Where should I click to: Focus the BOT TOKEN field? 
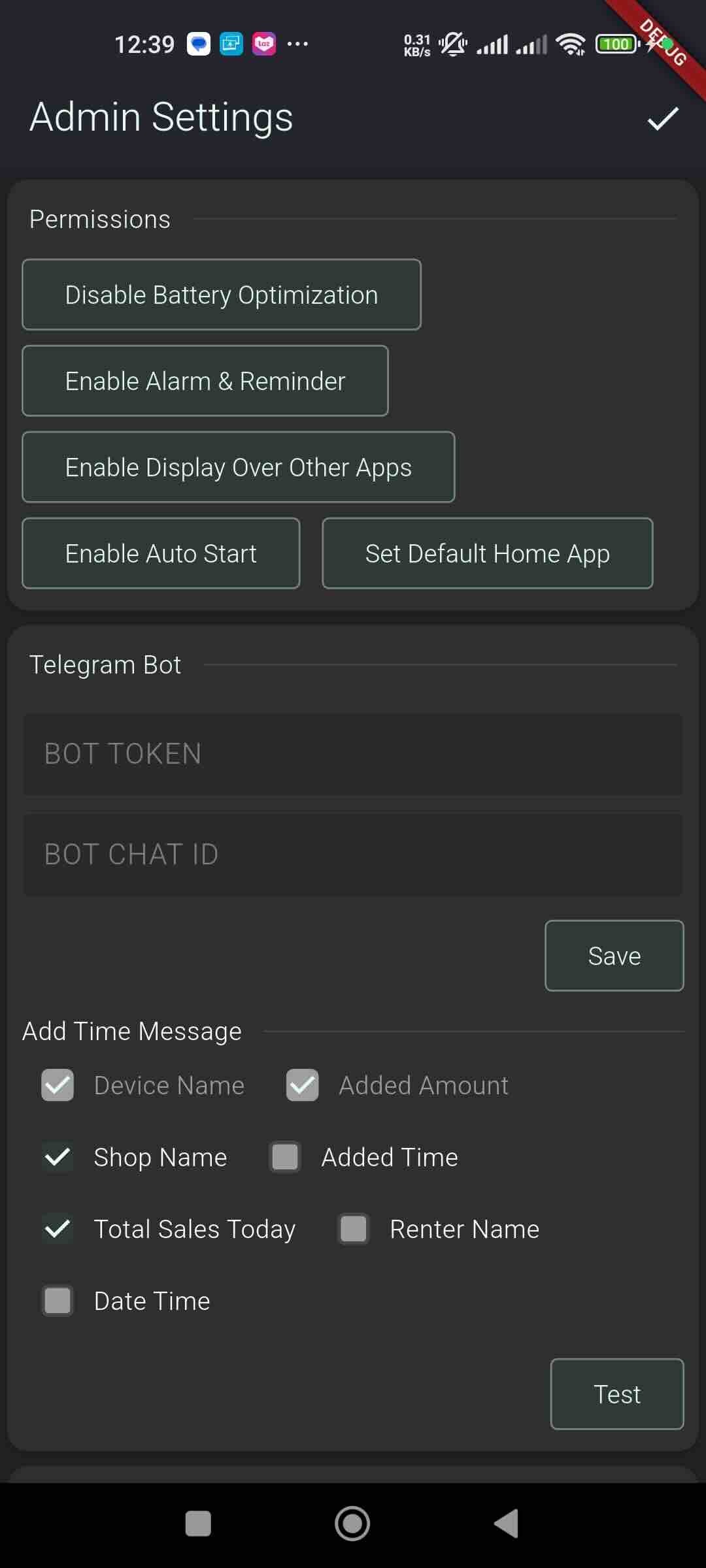(x=353, y=754)
